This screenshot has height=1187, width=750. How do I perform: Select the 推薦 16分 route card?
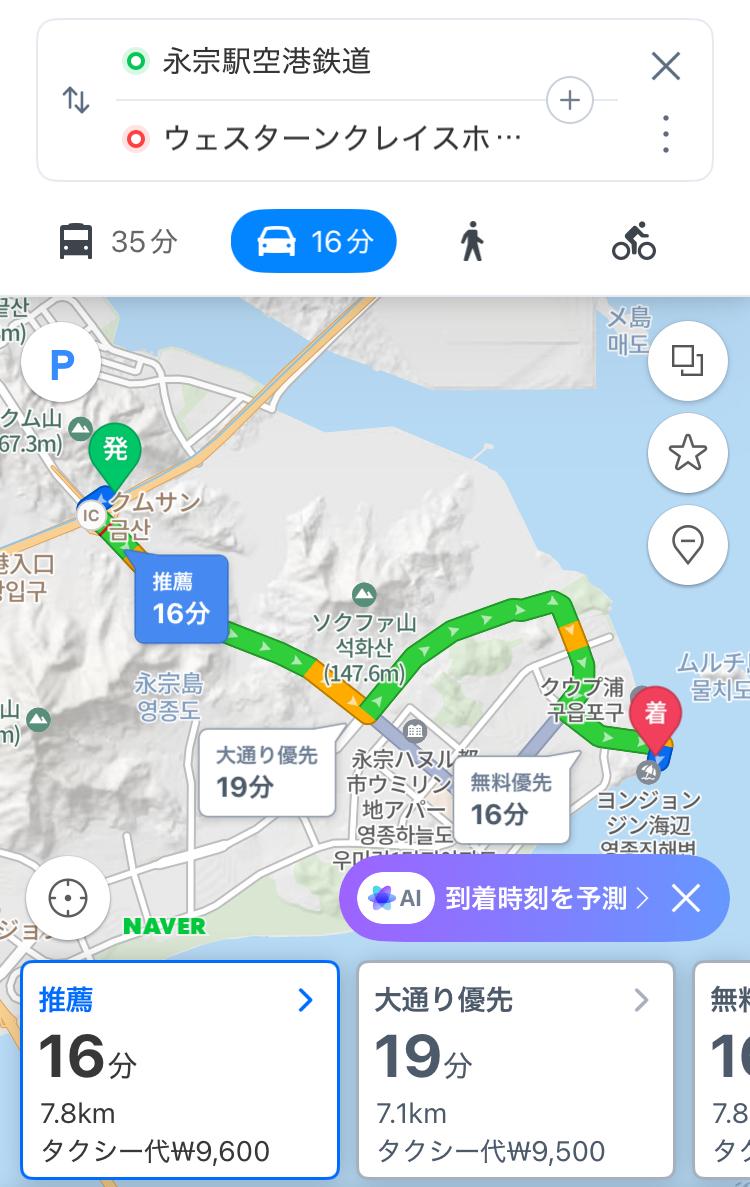(180, 1070)
